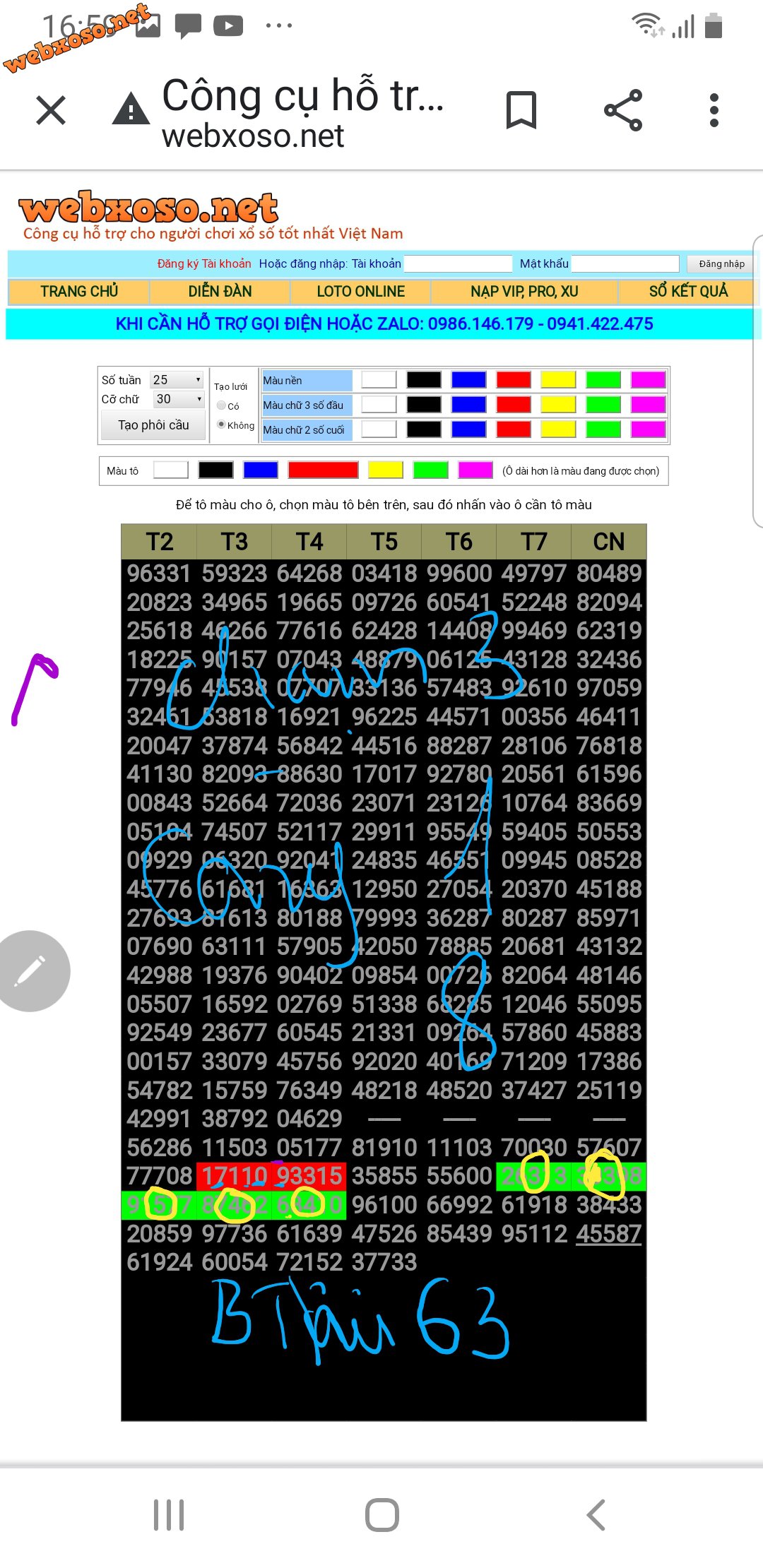Tap the Tài khoản login field
The image size is (763, 1568).
[x=458, y=263]
